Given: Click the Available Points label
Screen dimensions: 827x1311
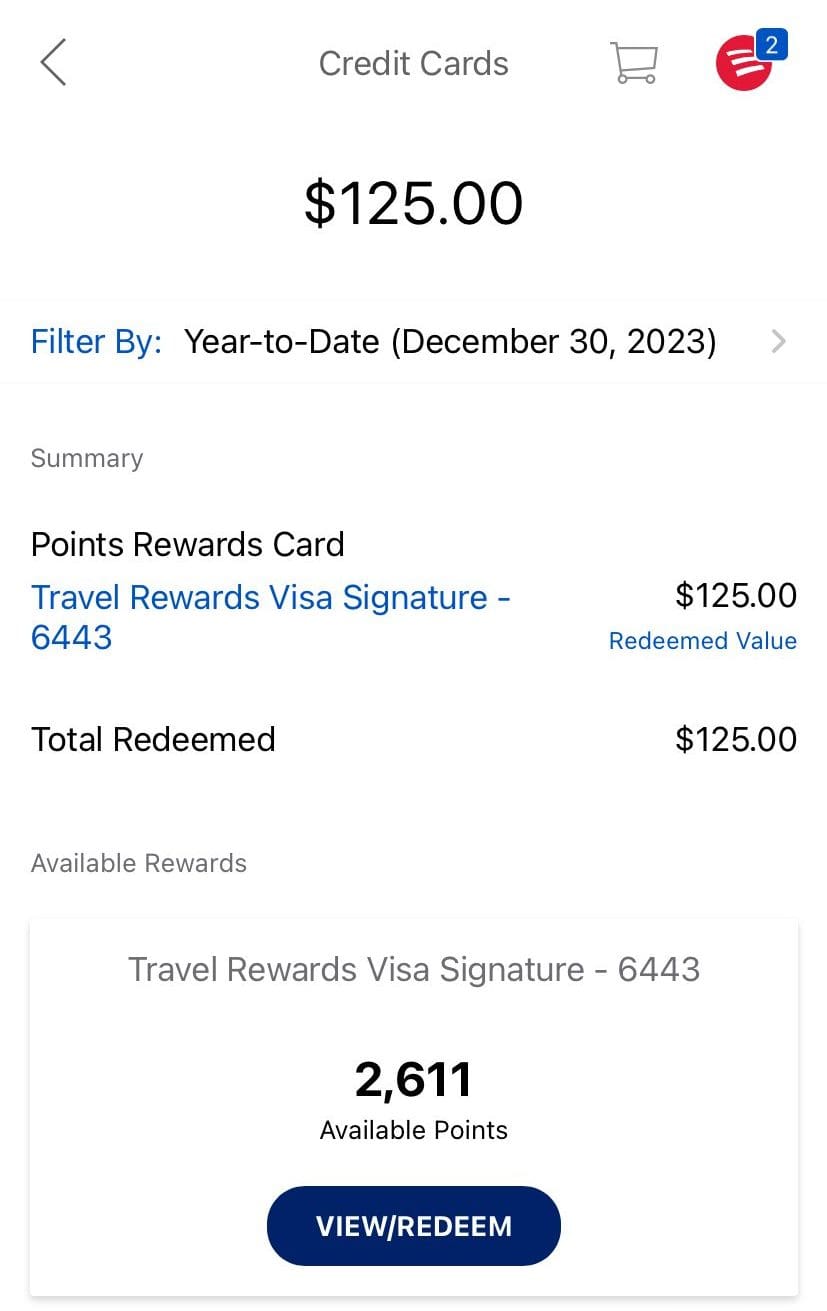Looking at the screenshot, I should coord(413,1130).
